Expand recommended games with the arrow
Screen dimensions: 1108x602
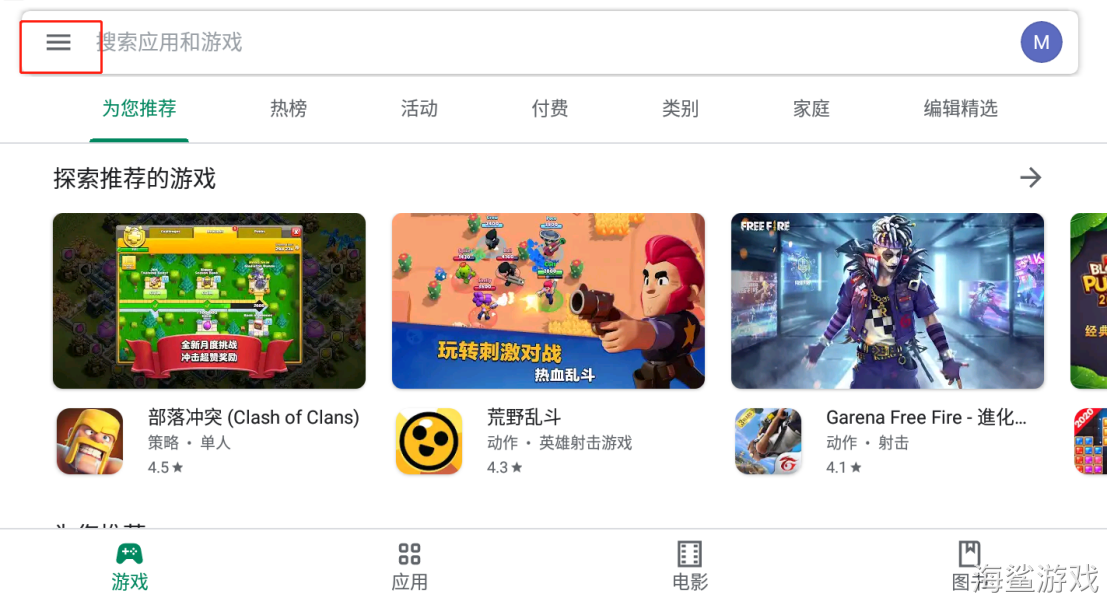pyautogui.click(x=1030, y=178)
